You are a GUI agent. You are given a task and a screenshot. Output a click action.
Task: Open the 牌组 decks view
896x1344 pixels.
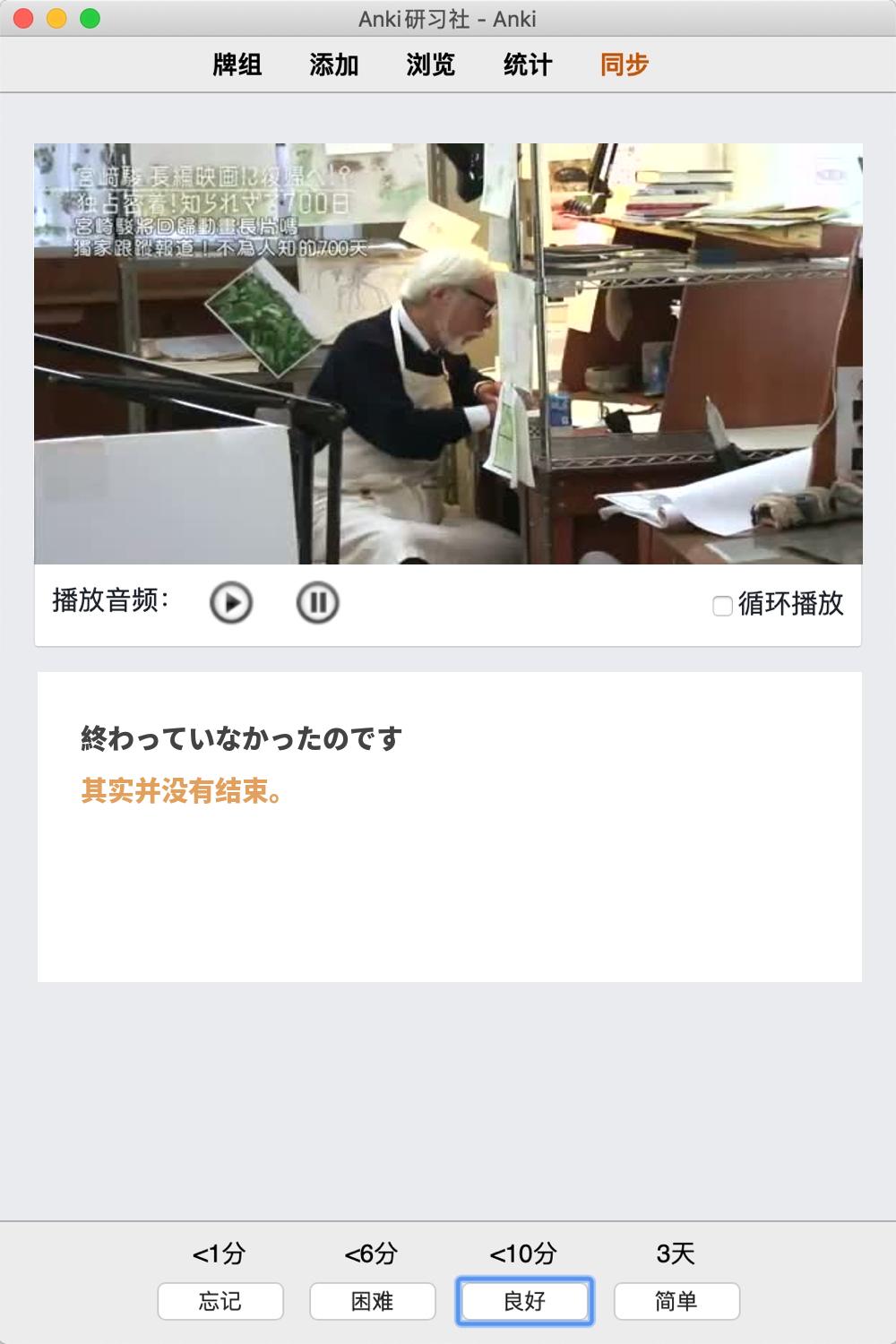(x=237, y=65)
